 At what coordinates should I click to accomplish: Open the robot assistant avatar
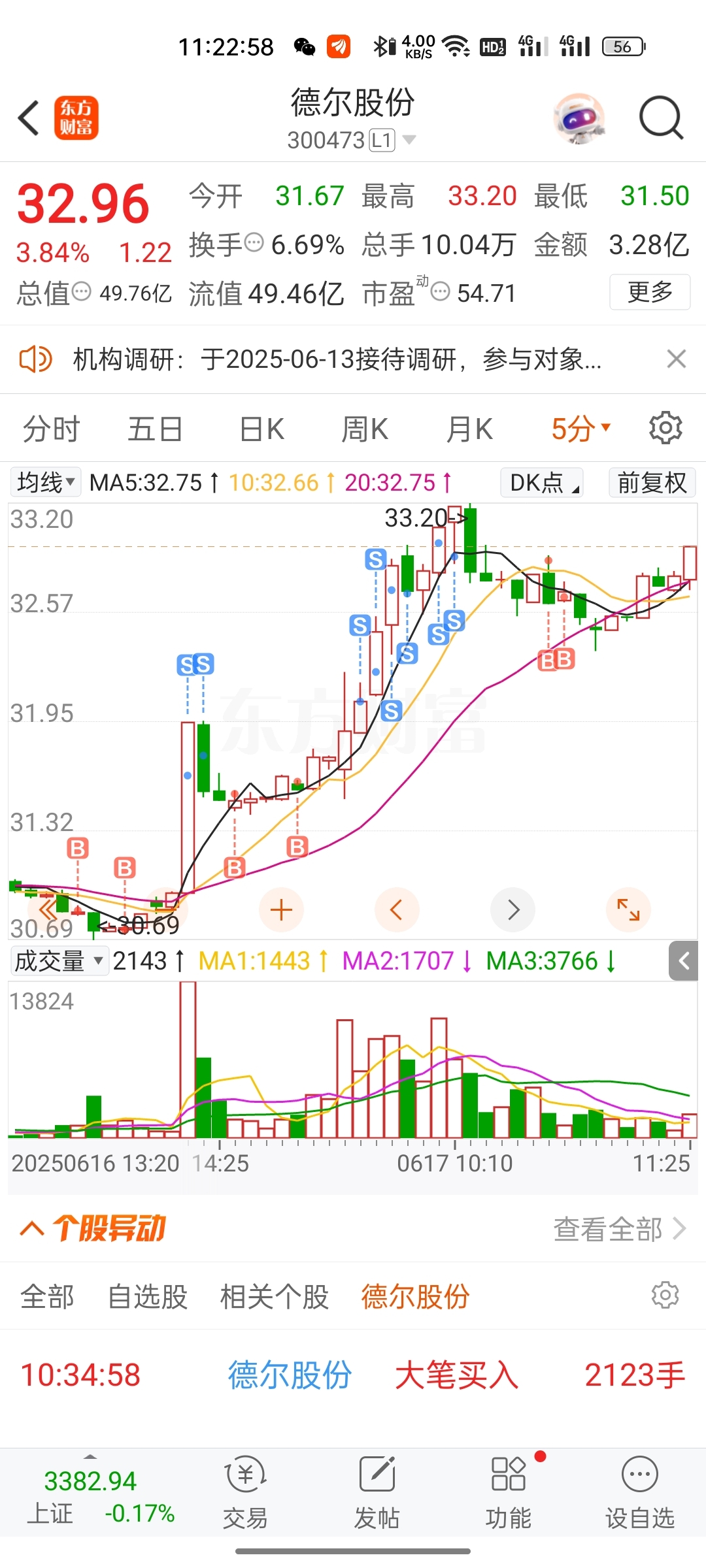tap(579, 118)
